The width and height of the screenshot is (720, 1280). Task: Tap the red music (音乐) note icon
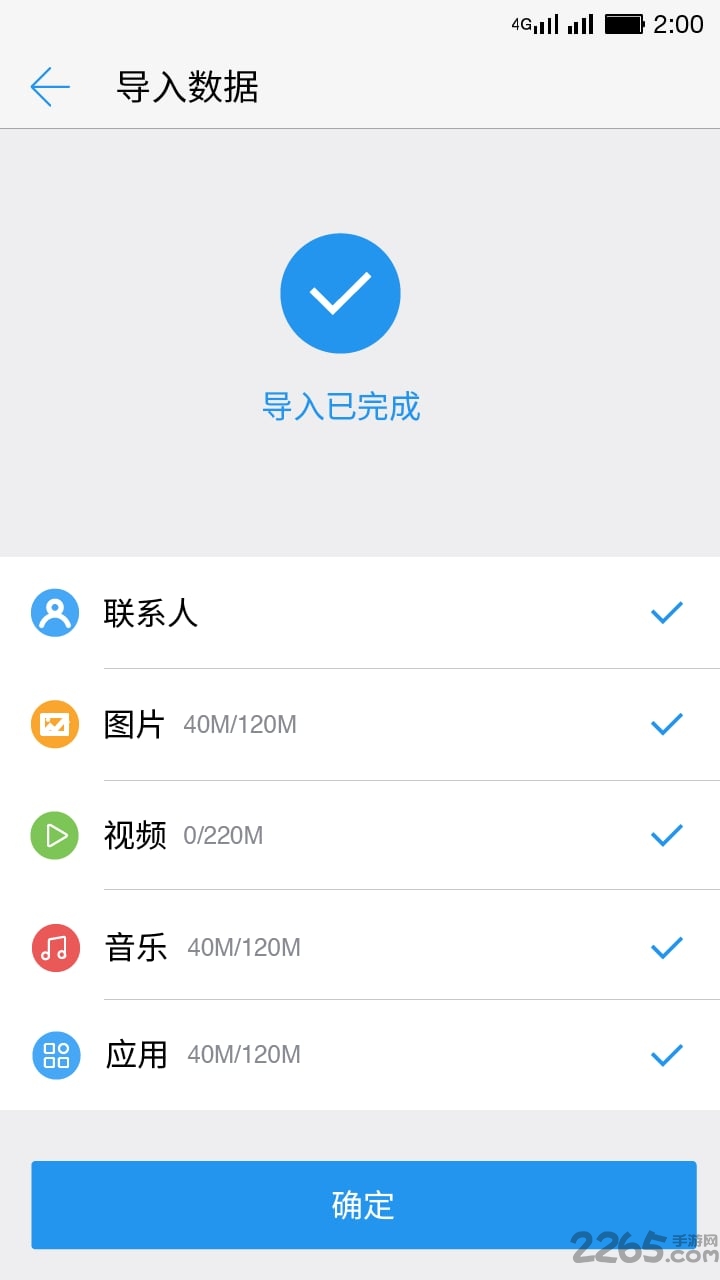[x=54, y=947]
